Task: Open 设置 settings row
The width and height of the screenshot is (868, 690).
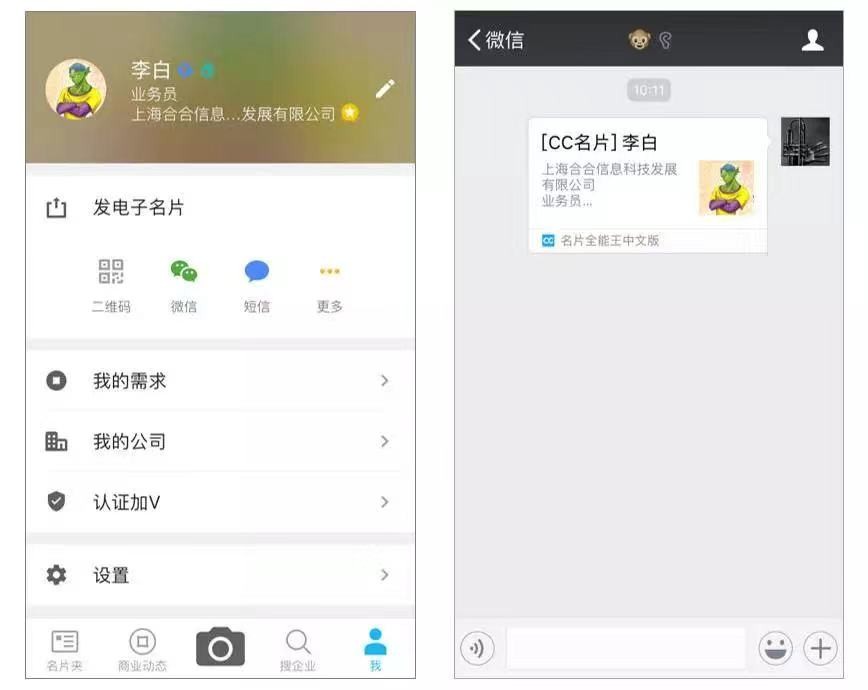Action: tap(220, 575)
